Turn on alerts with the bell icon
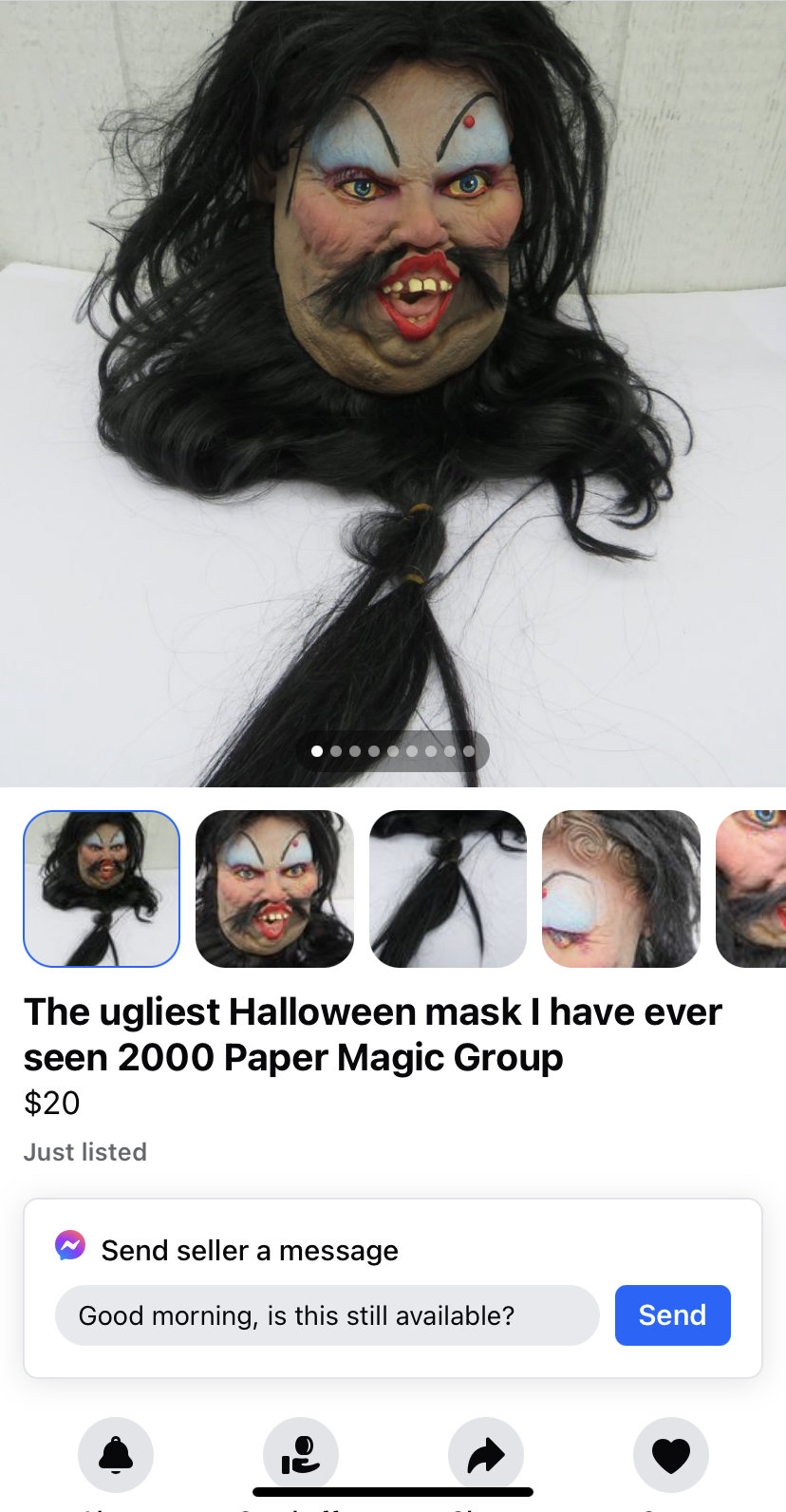 pos(116,1455)
